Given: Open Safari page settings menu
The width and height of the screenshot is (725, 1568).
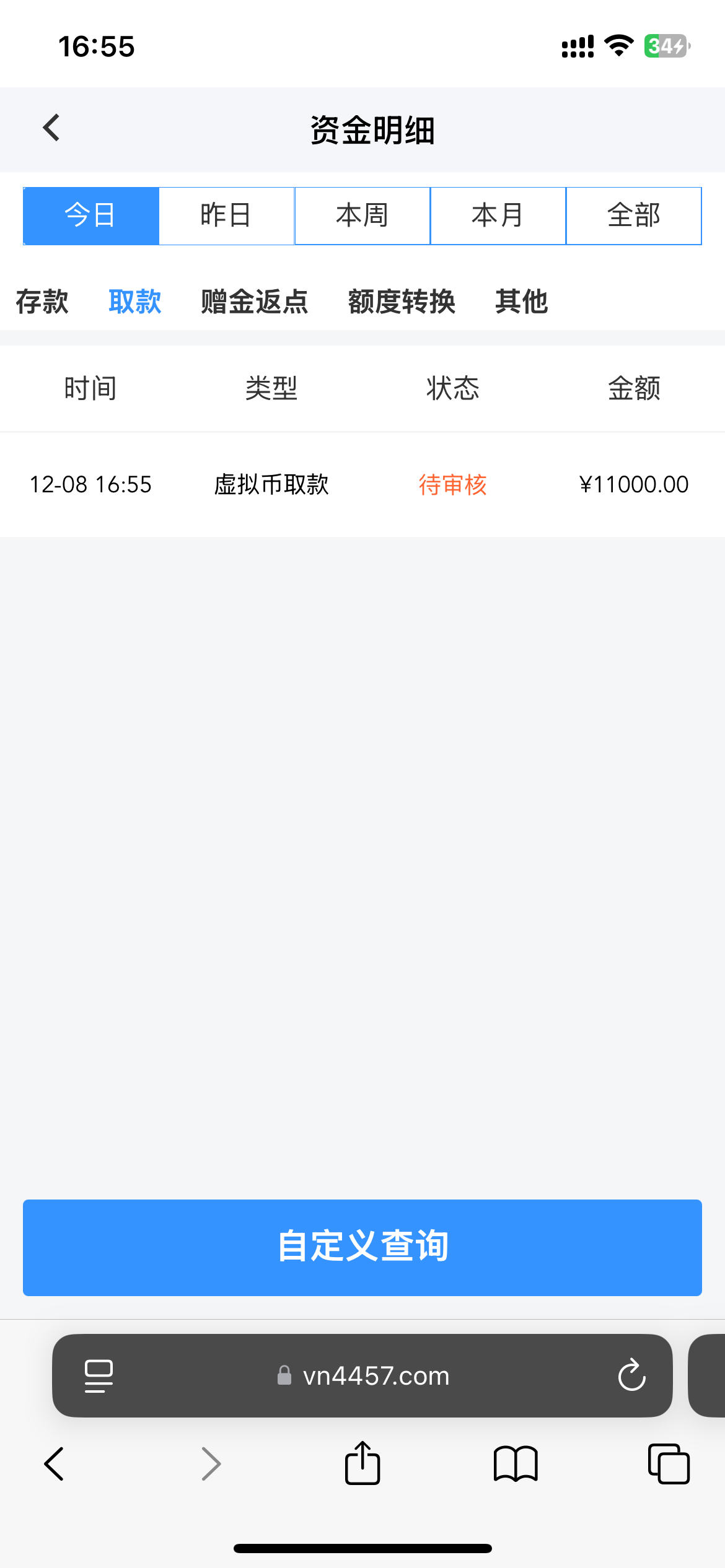Looking at the screenshot, I should click(x=99, y=1376).
